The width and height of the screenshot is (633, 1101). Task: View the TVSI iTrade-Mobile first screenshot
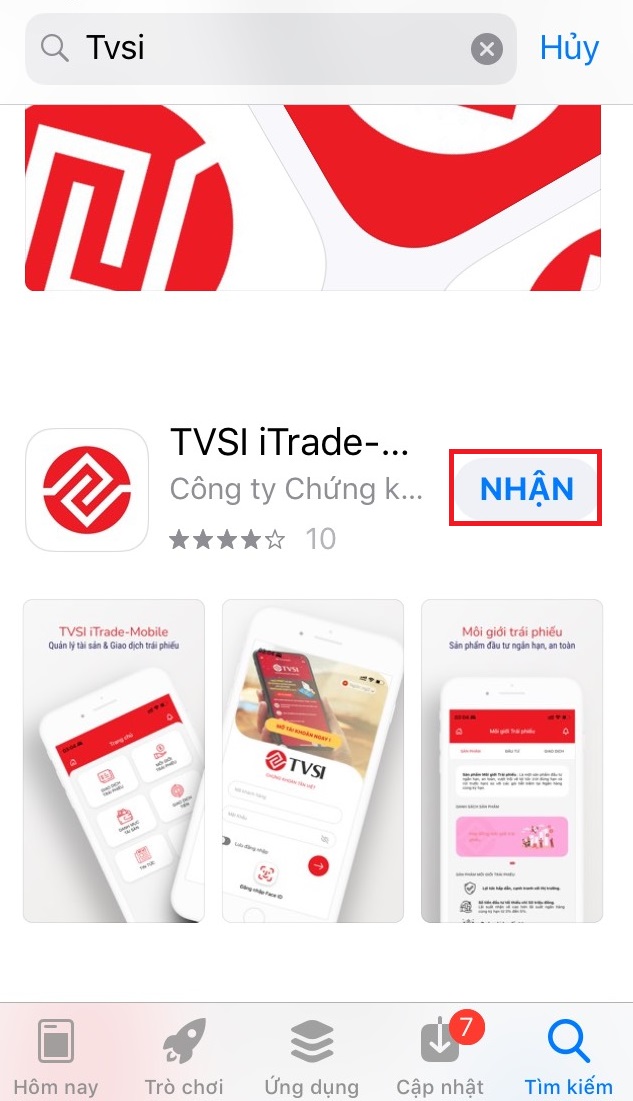pyautogui.click(x=113, y=760)
